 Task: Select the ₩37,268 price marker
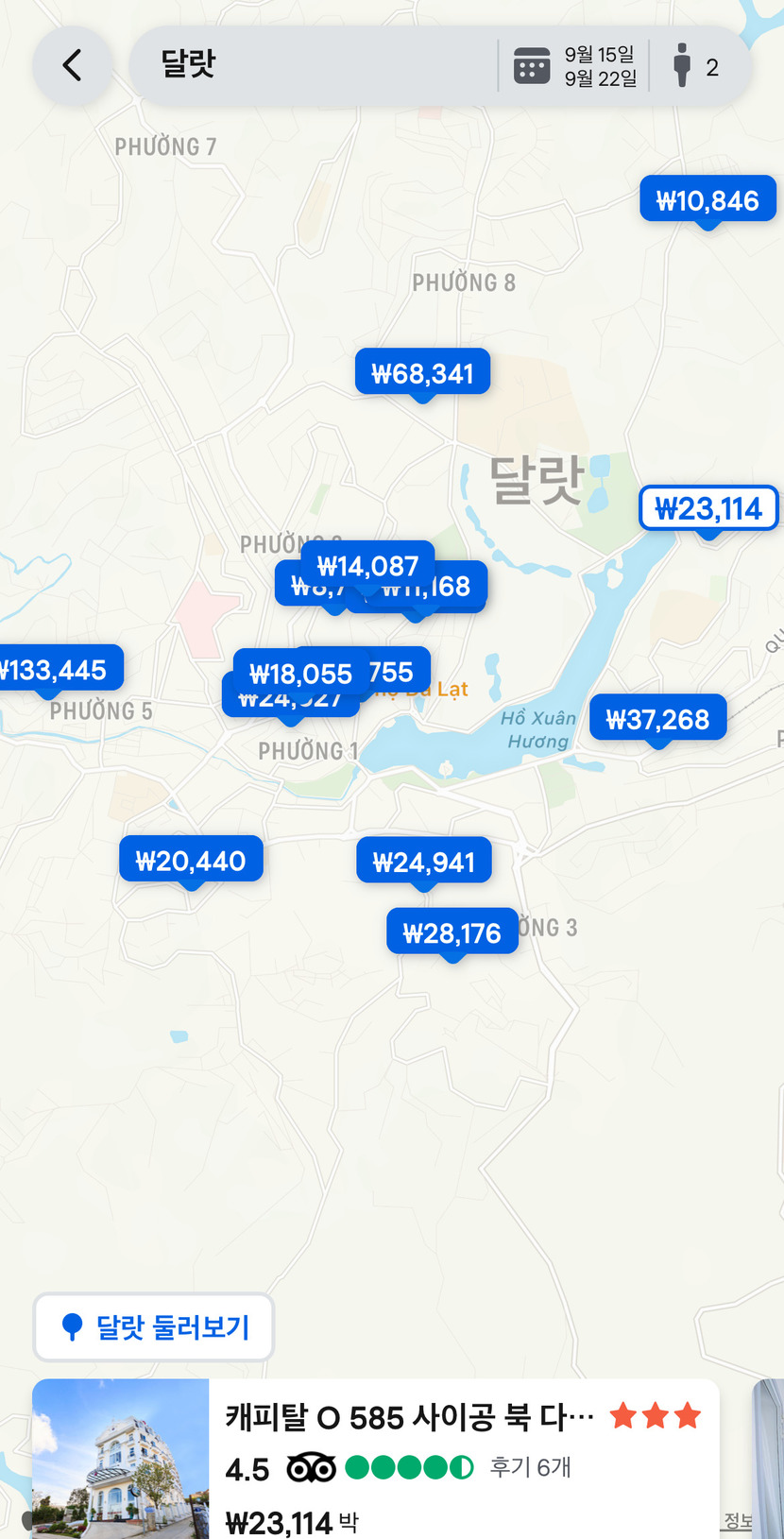point(657,719)
